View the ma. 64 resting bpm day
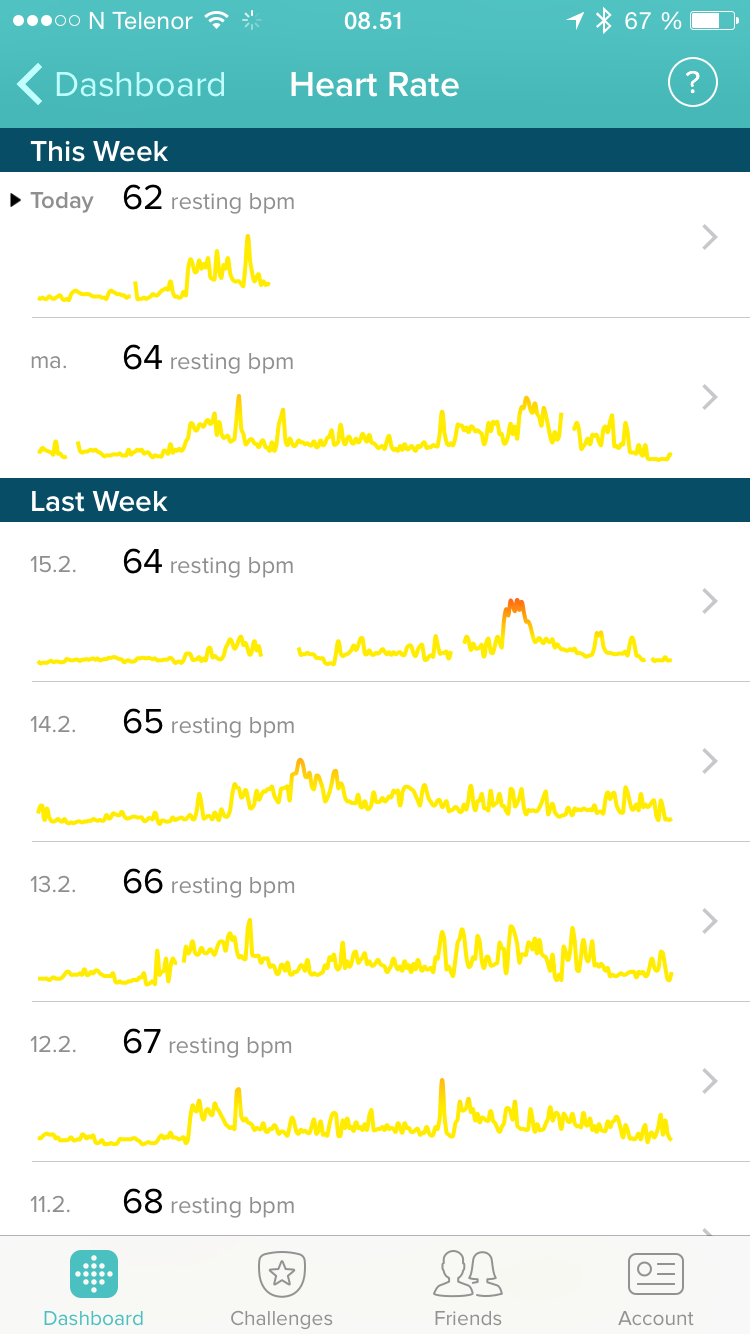Viewport: 750px width, 1334px height. pyautogui.click(x=375, y=398)
